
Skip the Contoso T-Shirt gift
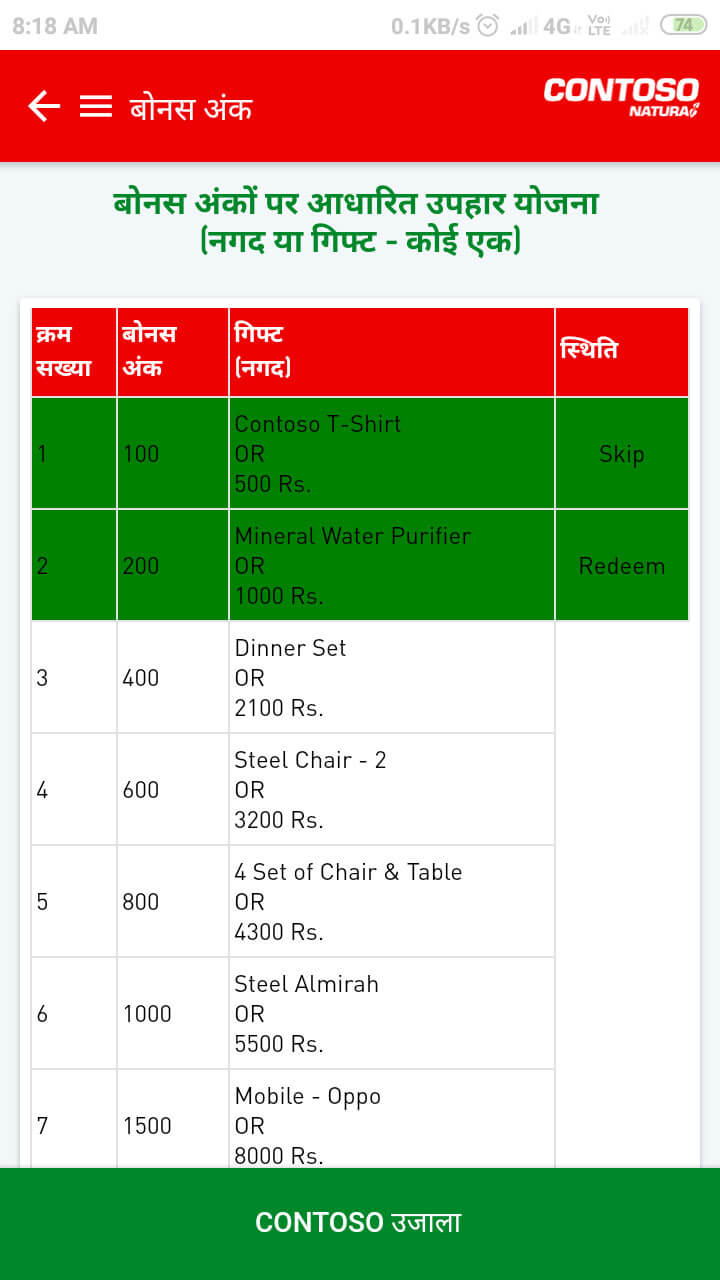pyautogui.click(x=621, y=454)
